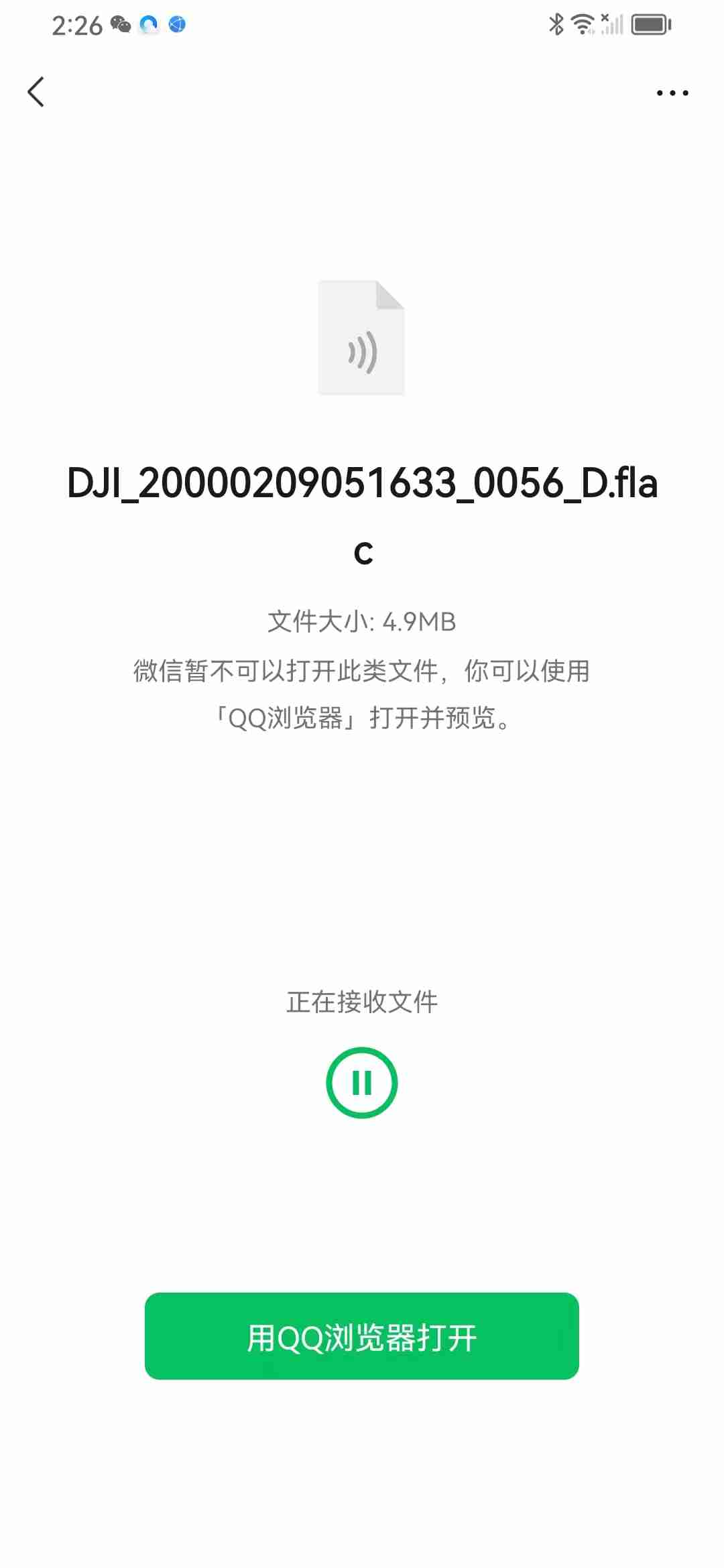Select the file name DJI_20000209051633_0056_D.flac
Screen dimensions: 724x1568
362,484
